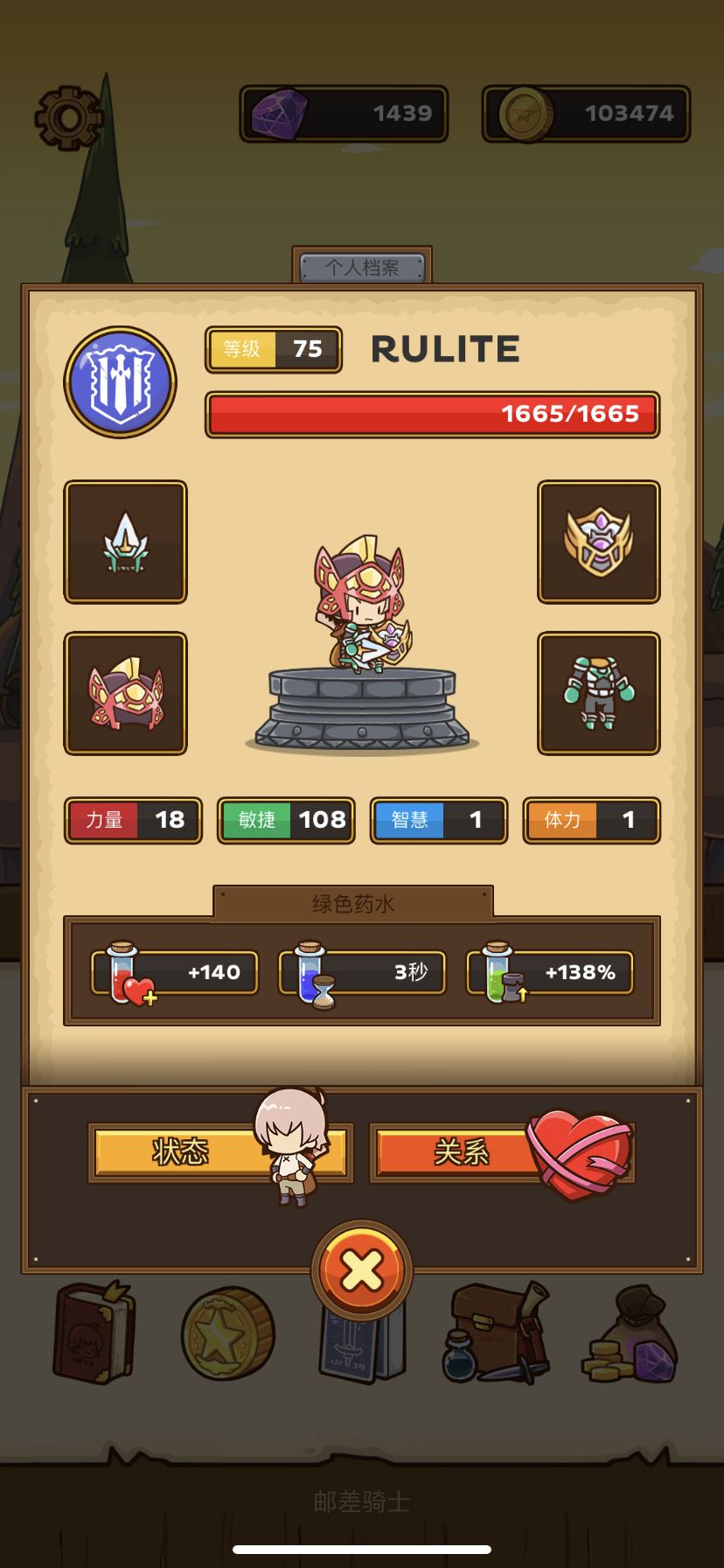Select the 个人档案 header tab

click(x=362, y=267)
